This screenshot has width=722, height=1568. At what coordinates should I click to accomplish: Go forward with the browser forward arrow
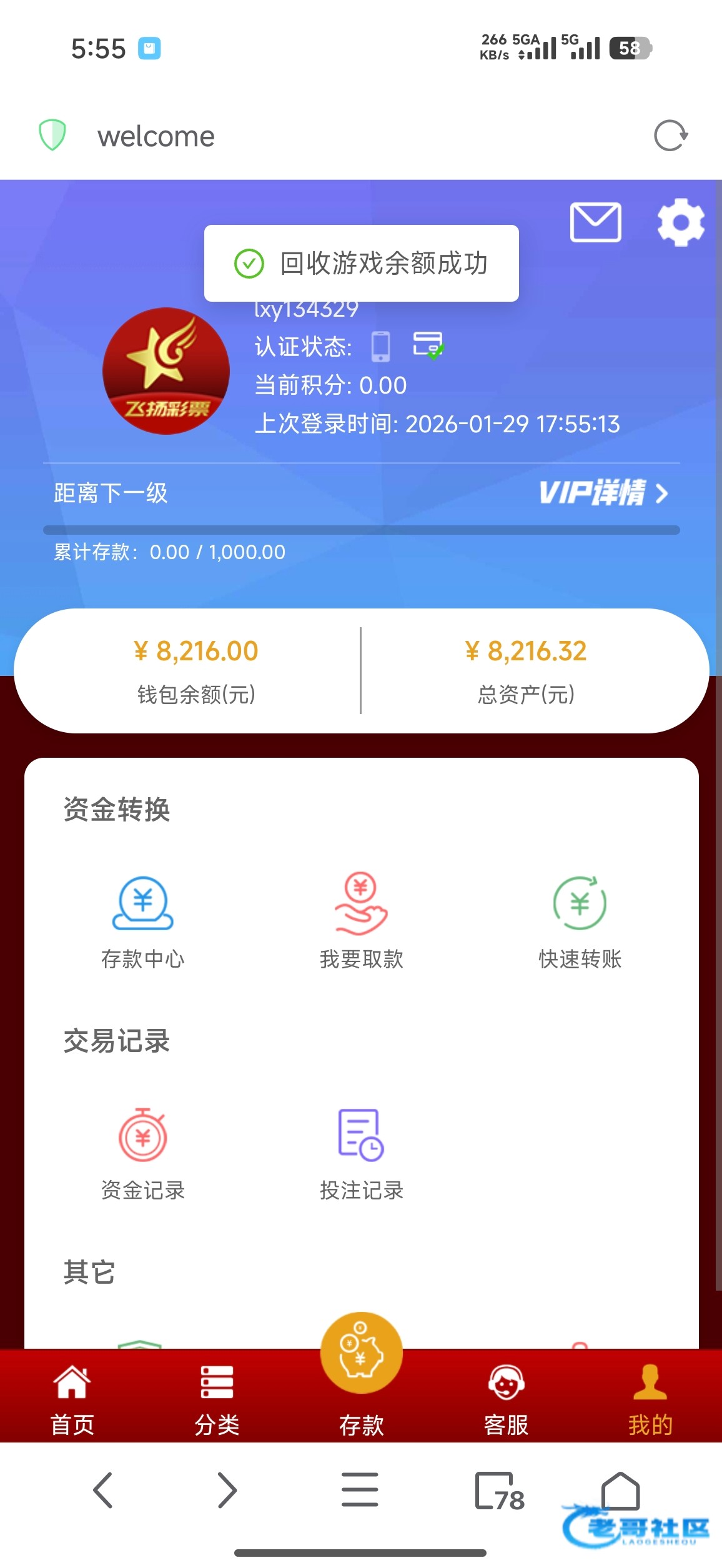pyautogui.click(x=227, y=1490)
